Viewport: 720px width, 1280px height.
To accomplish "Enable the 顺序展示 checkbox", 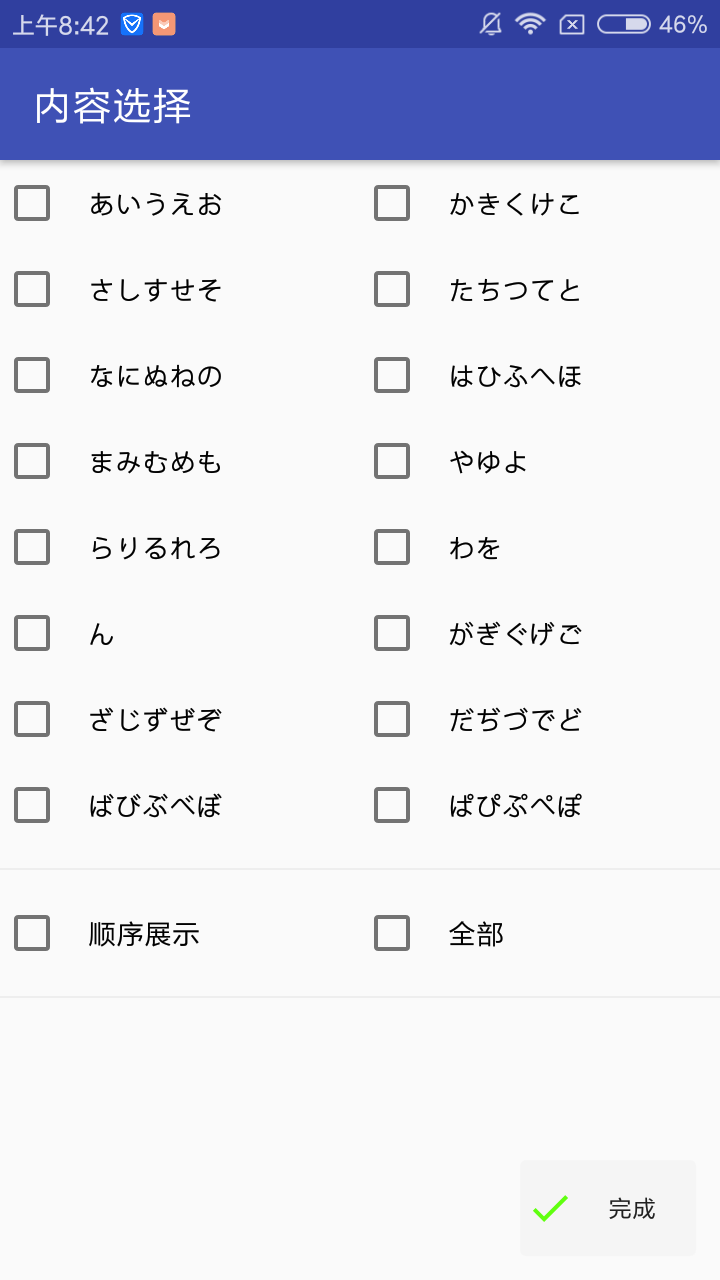I will point(32,933).
